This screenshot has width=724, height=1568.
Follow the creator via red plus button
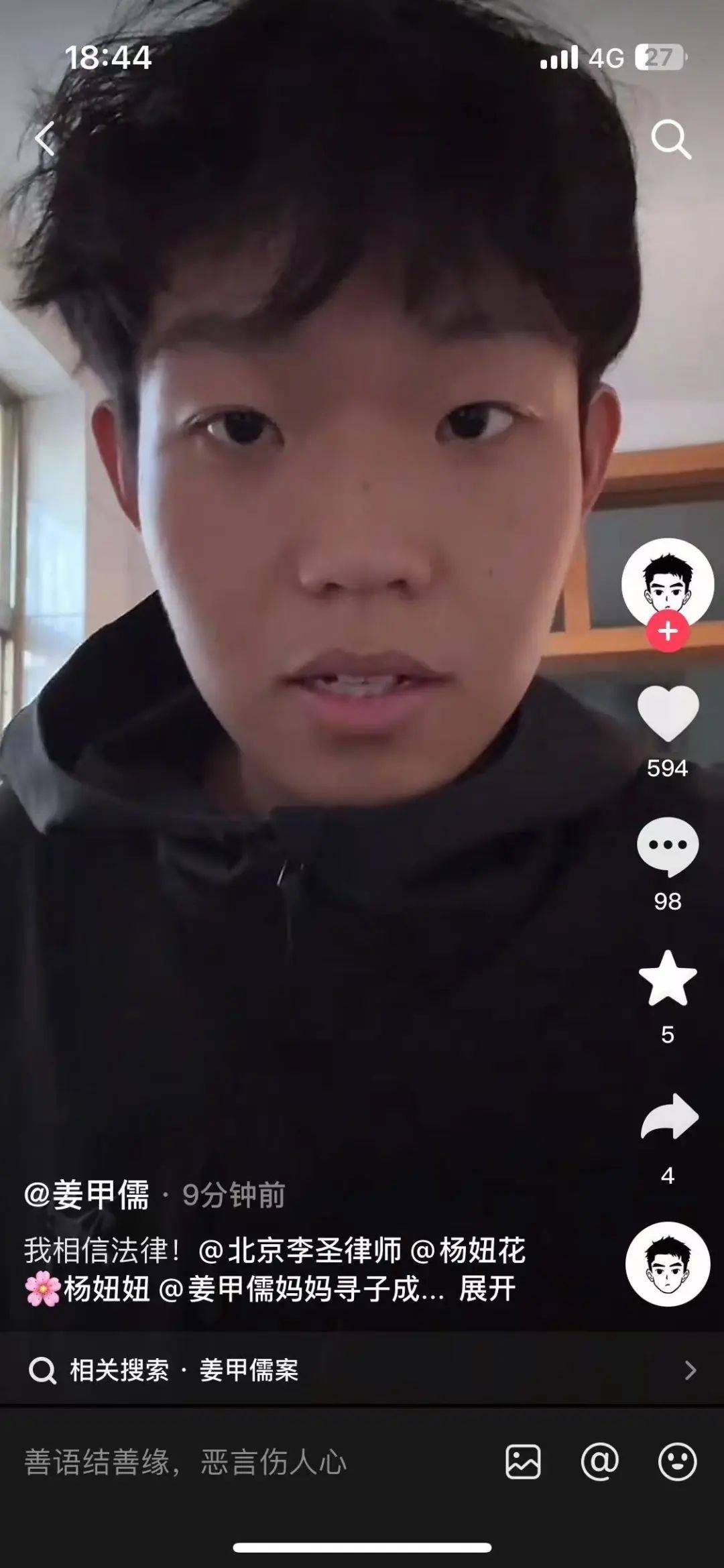pos(667,631)
